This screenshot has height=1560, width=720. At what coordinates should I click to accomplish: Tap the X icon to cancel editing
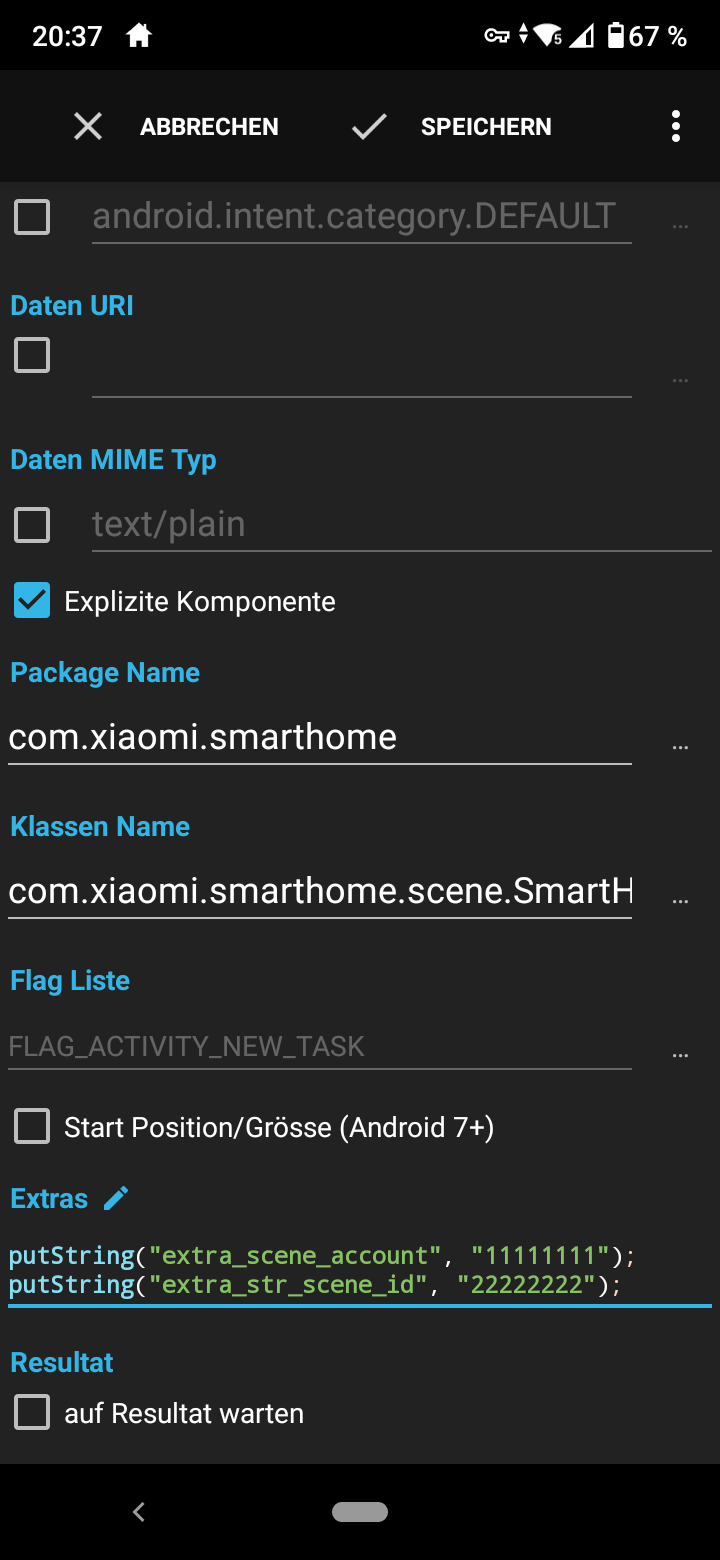pyautogui.click(x=87, y=126)
